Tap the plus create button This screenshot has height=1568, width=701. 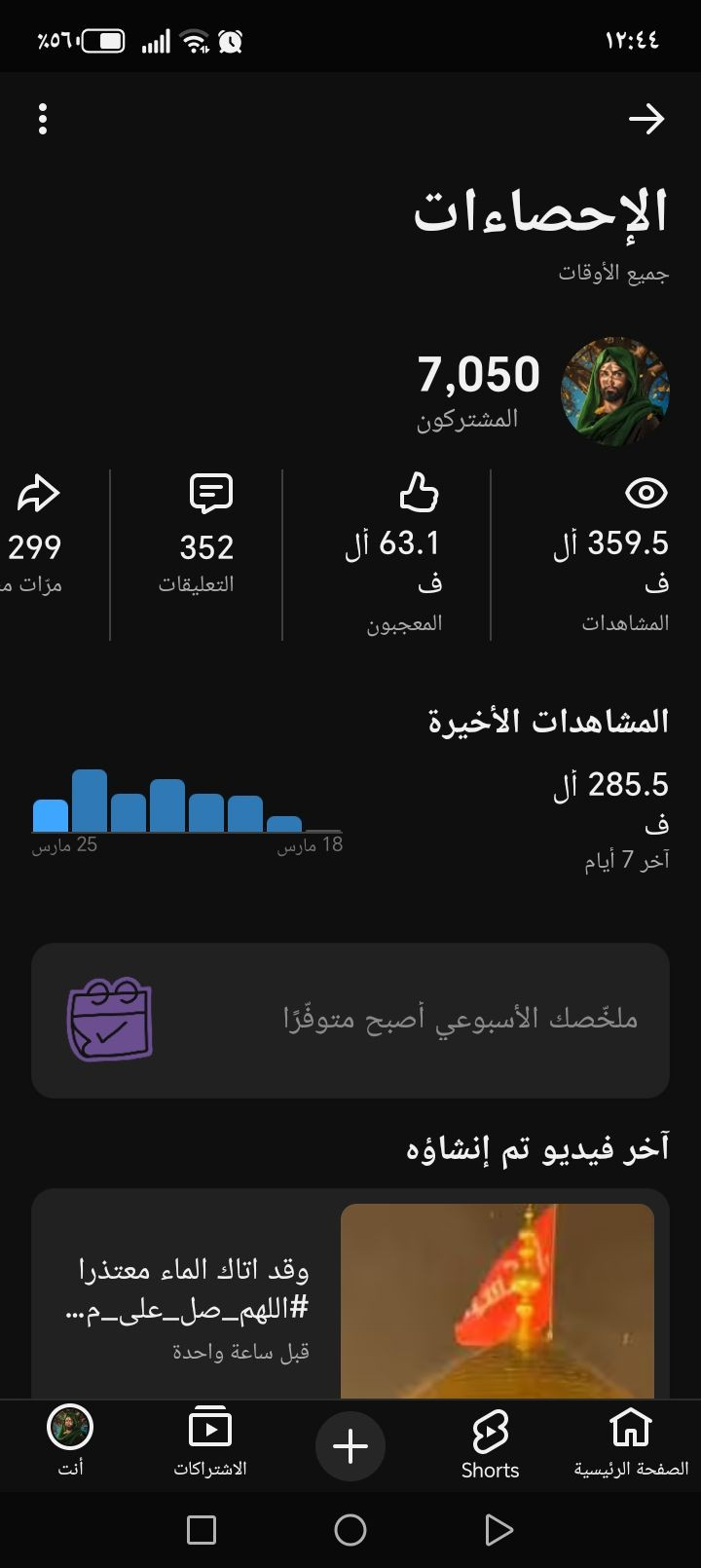(x=350, y=1446)
